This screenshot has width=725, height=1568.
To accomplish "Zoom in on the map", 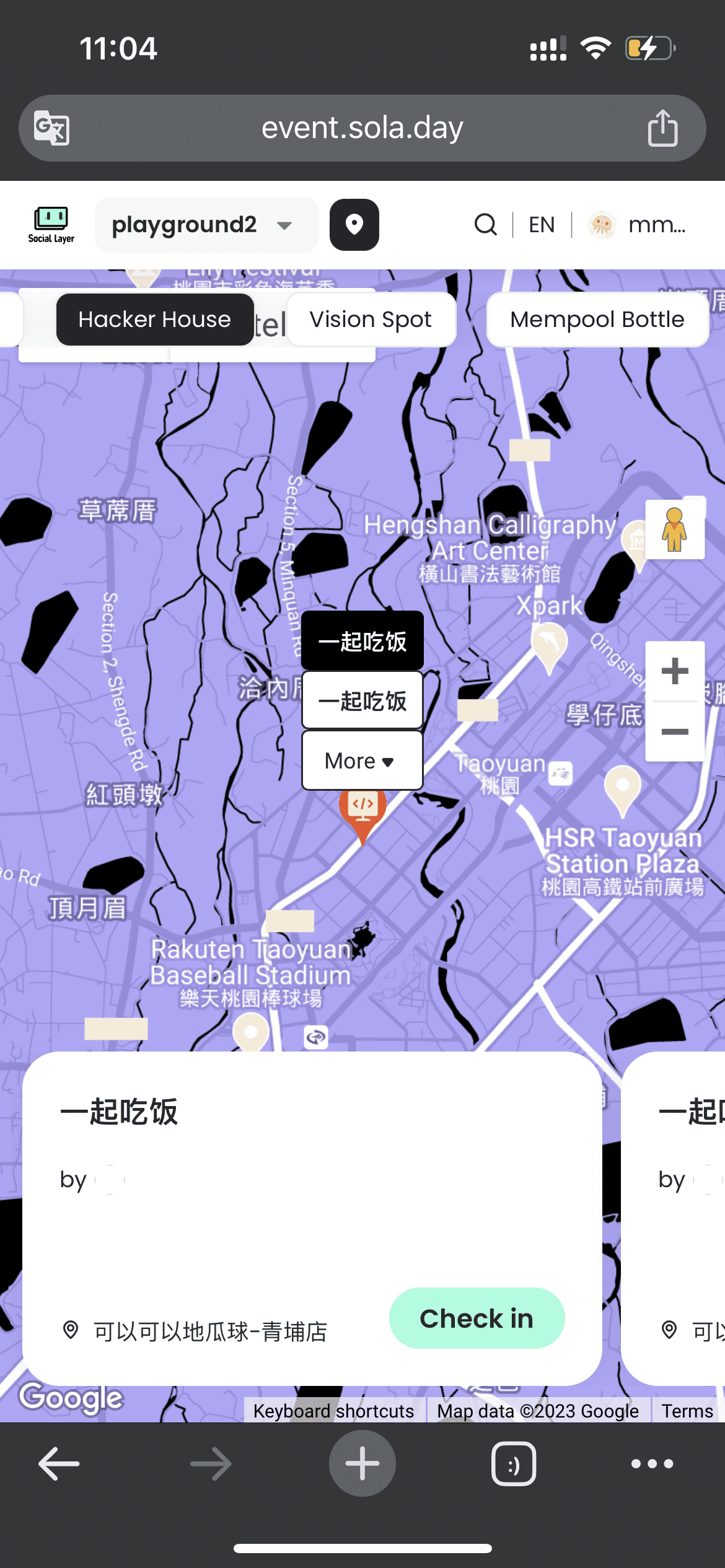I will point(674,671).
